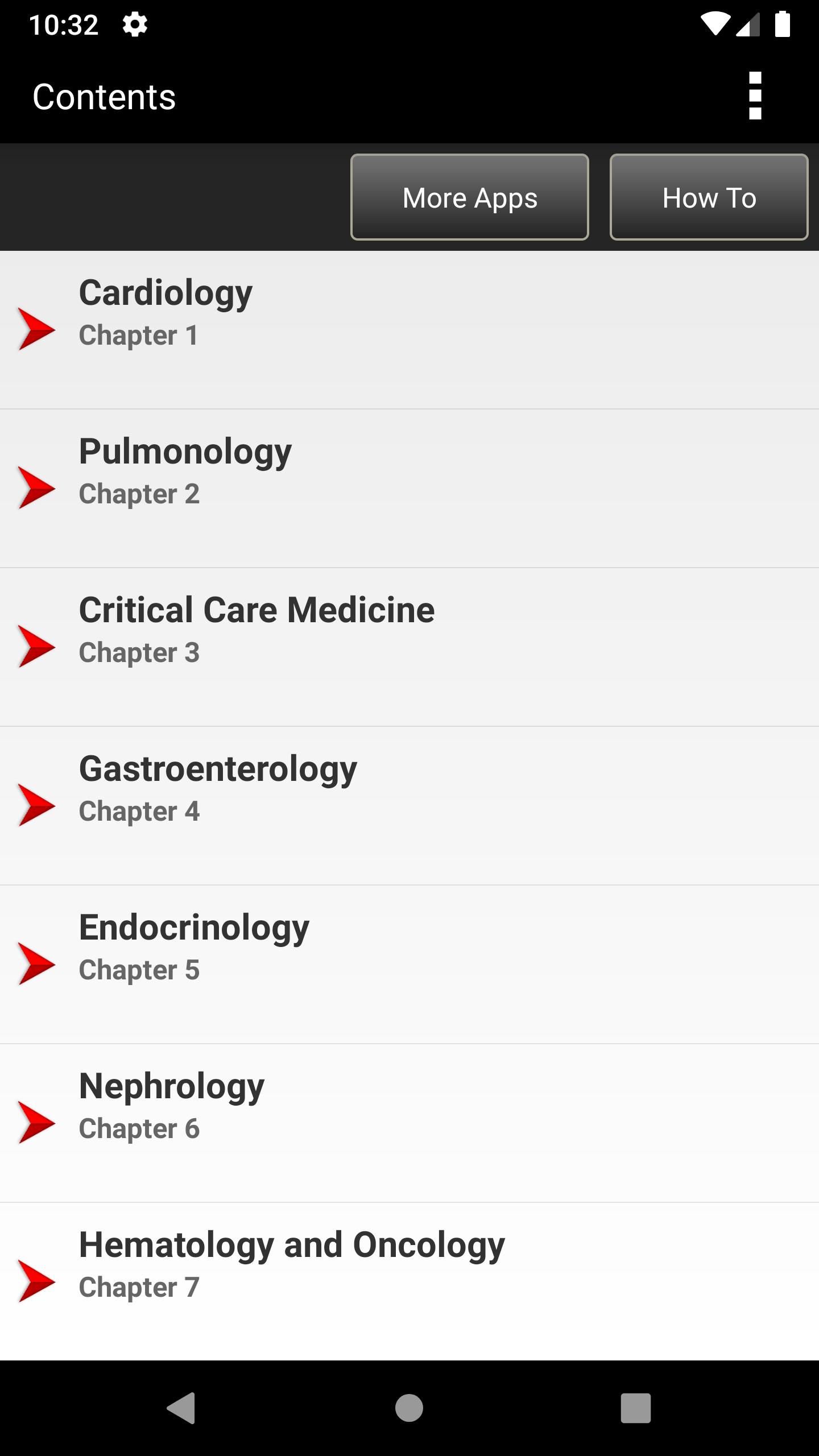
Task: Open the Cardiology chapter
Action: [409, 330]
